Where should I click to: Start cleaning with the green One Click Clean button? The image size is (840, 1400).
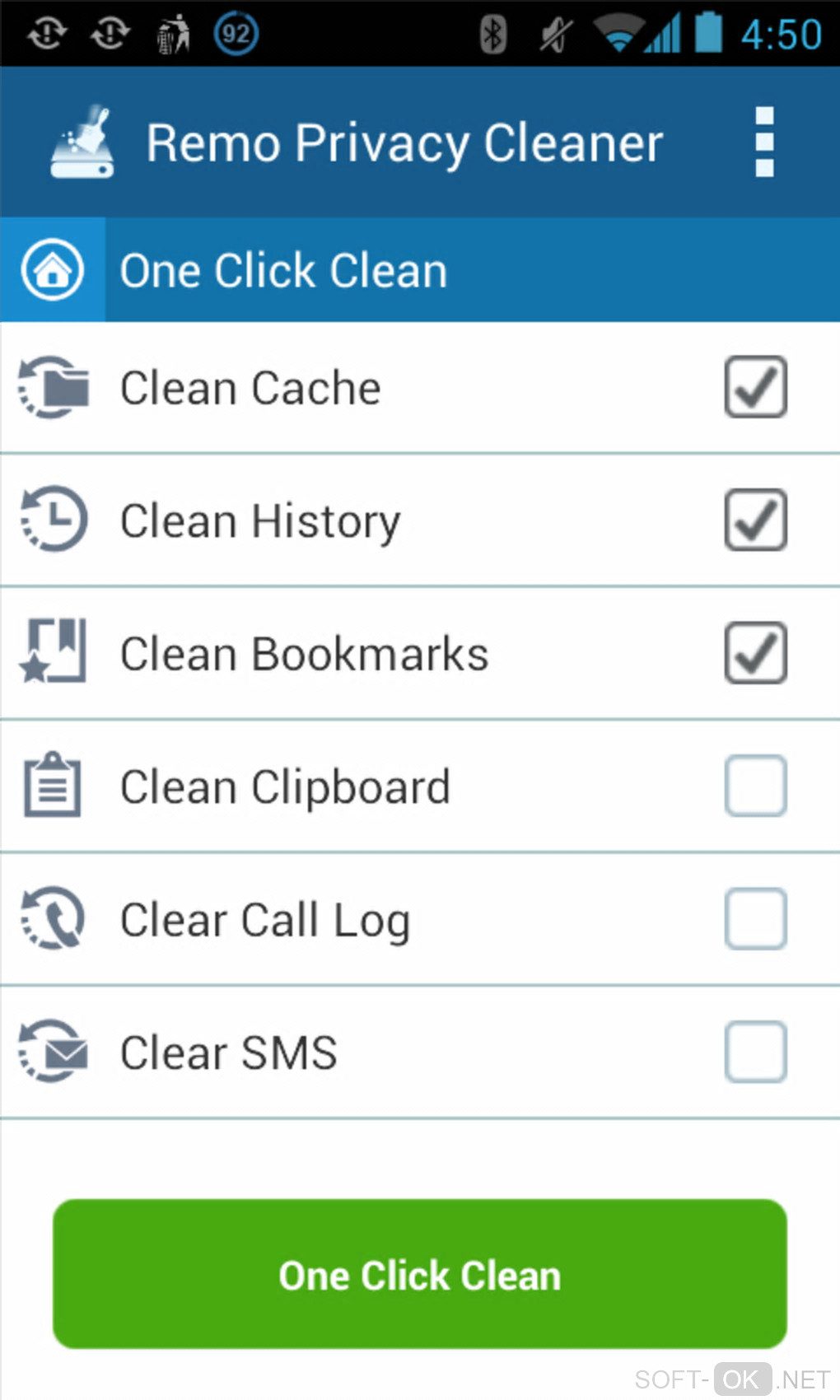click(420, 1274)
